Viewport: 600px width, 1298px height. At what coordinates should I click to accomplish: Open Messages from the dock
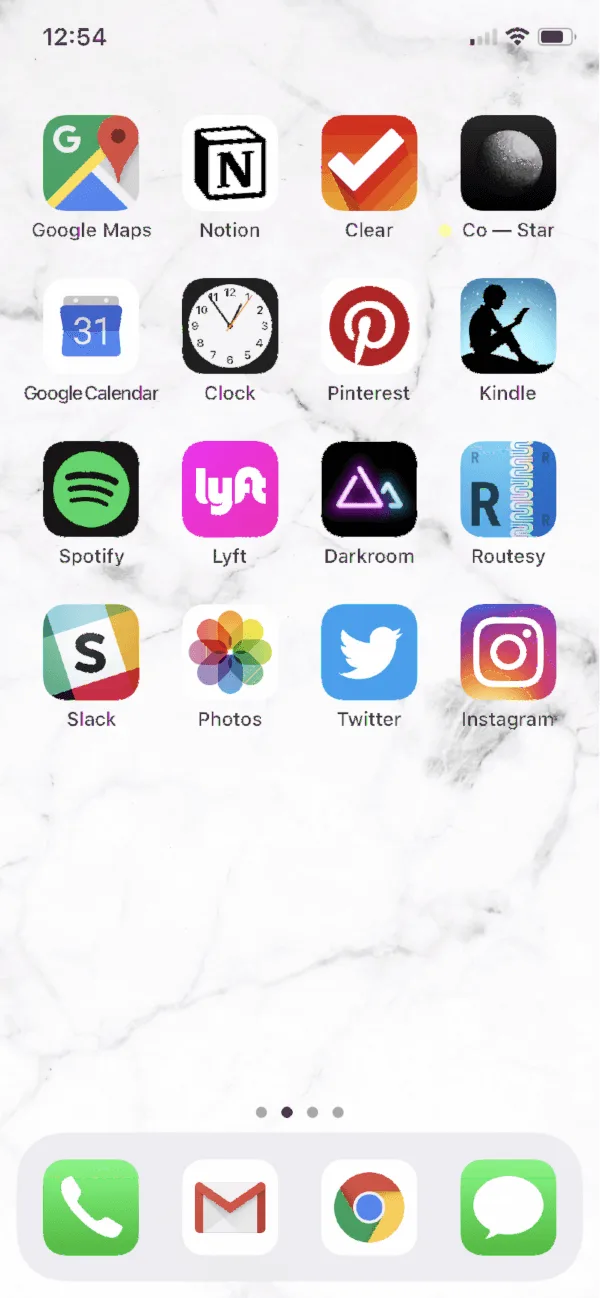[x=508, y=1207]
